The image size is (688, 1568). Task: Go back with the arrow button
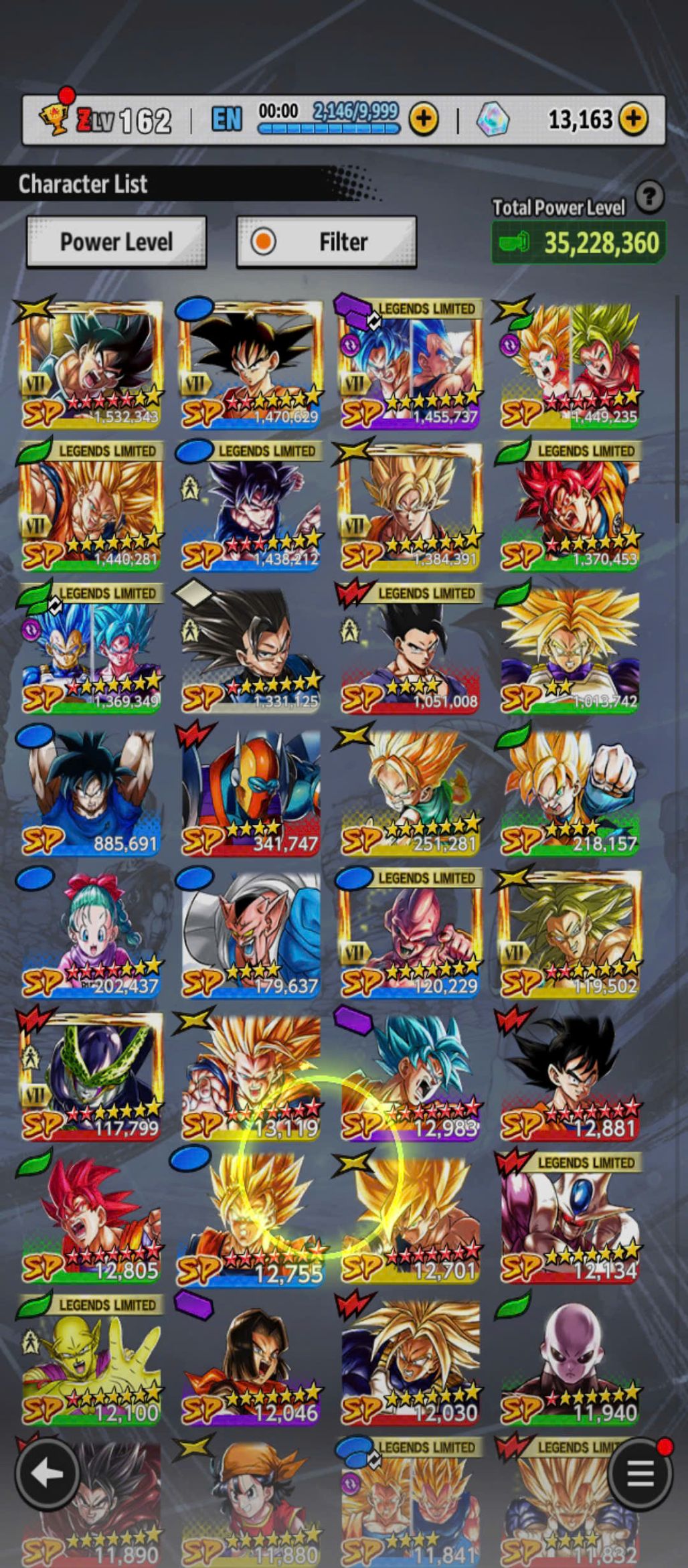point(48,1474)
